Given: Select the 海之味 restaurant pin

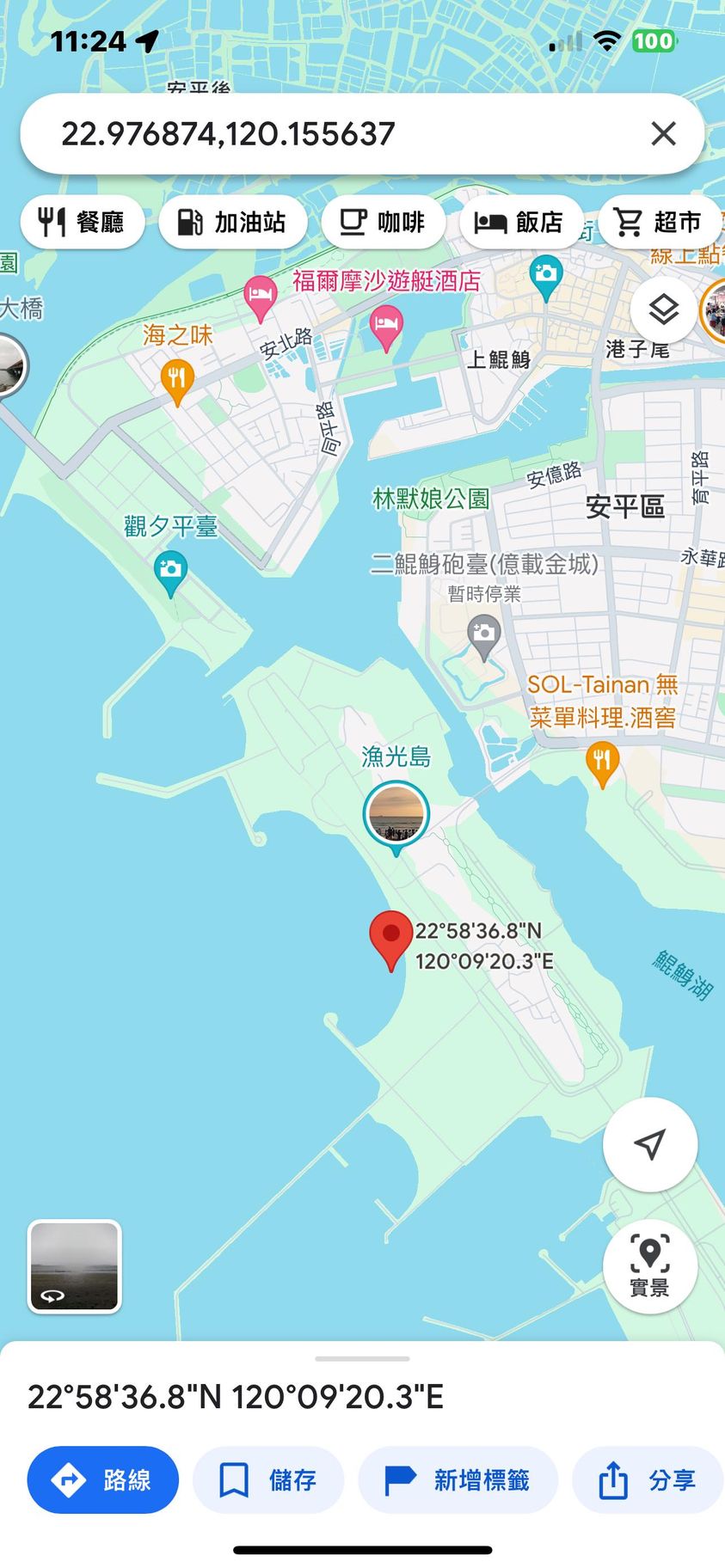Looking at the screenshot, I should [177, 379].
